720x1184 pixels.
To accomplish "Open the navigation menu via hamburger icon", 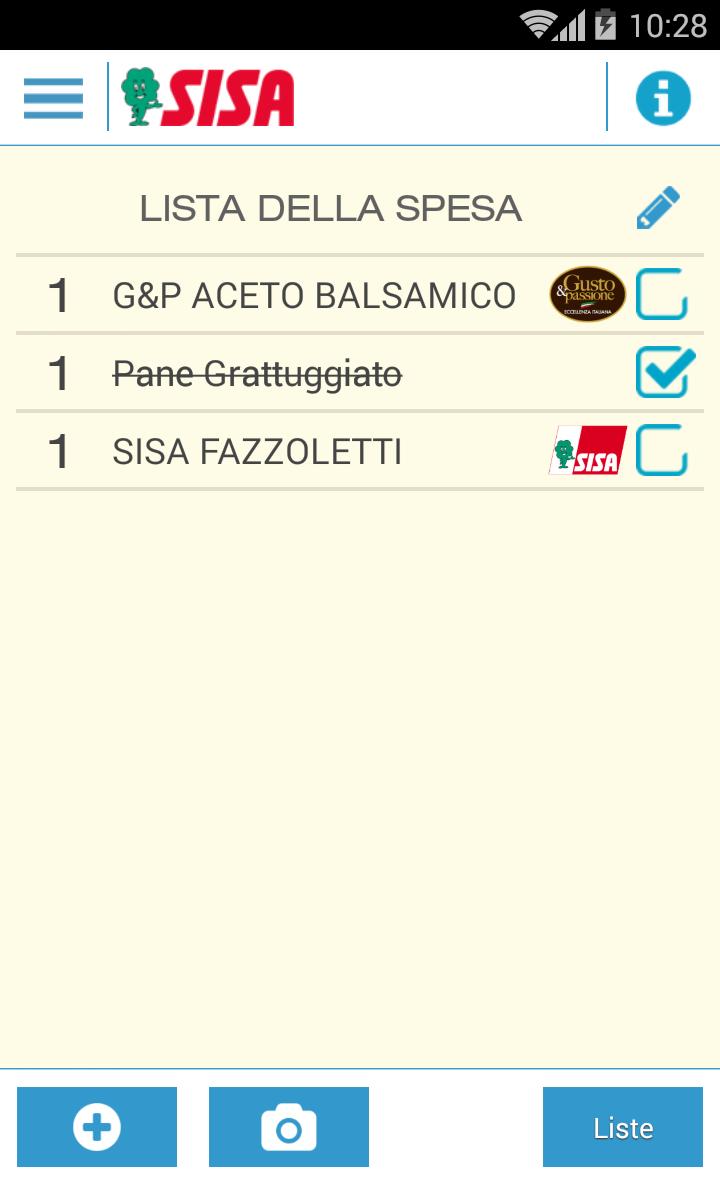I will tap(52, 97).
